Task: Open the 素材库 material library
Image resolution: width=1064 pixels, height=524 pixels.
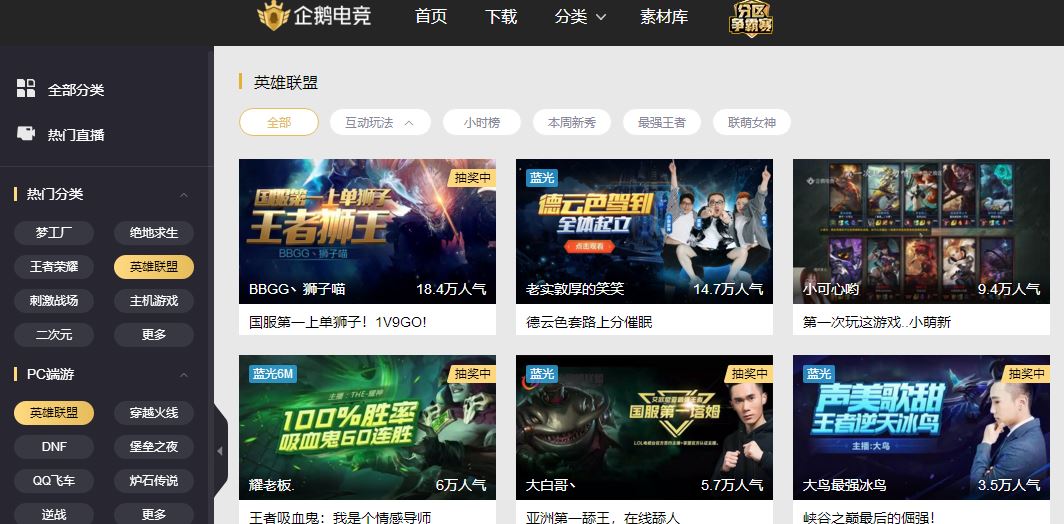Action: [664, 17]
